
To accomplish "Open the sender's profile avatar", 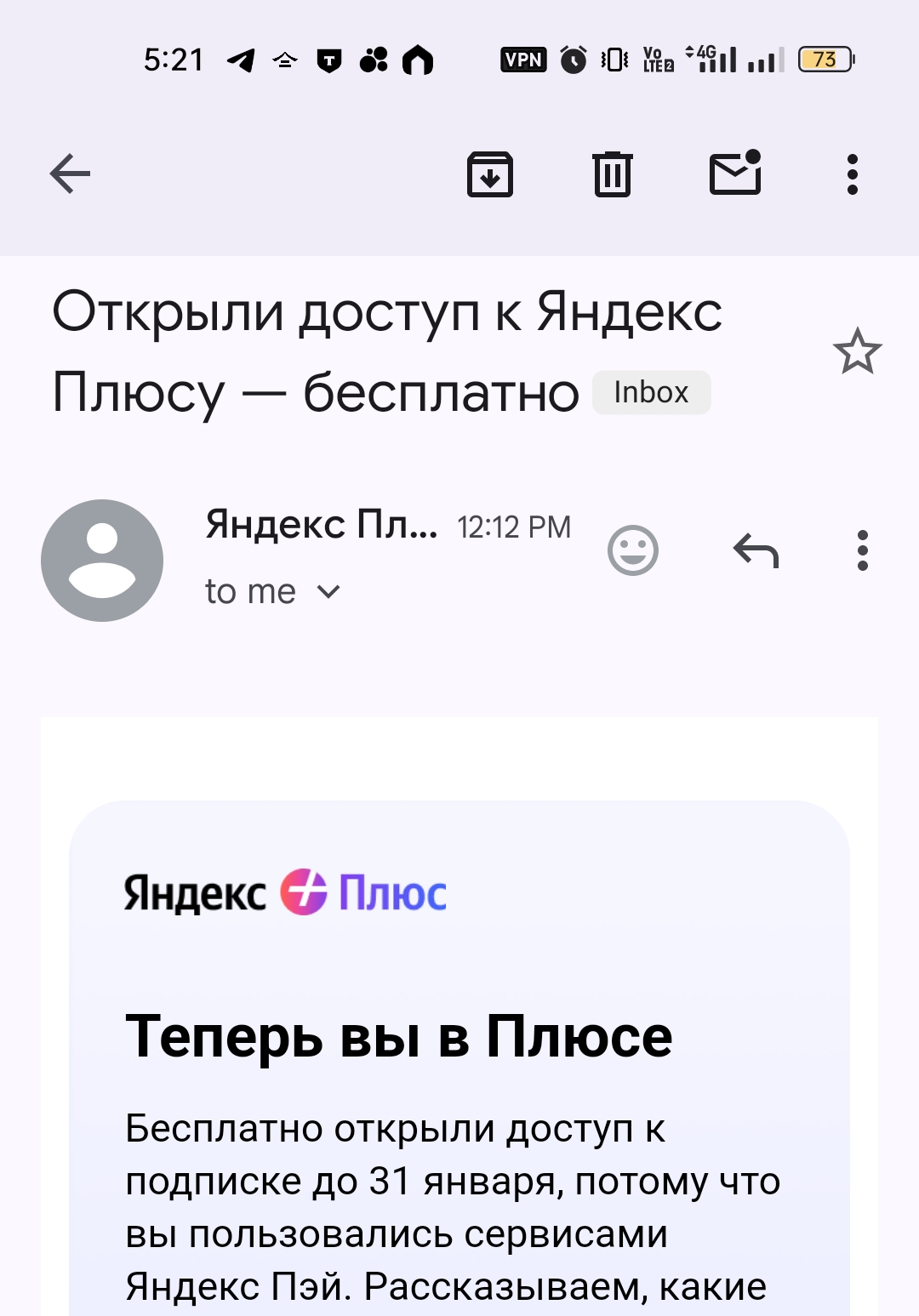I will tap(102, 561).
